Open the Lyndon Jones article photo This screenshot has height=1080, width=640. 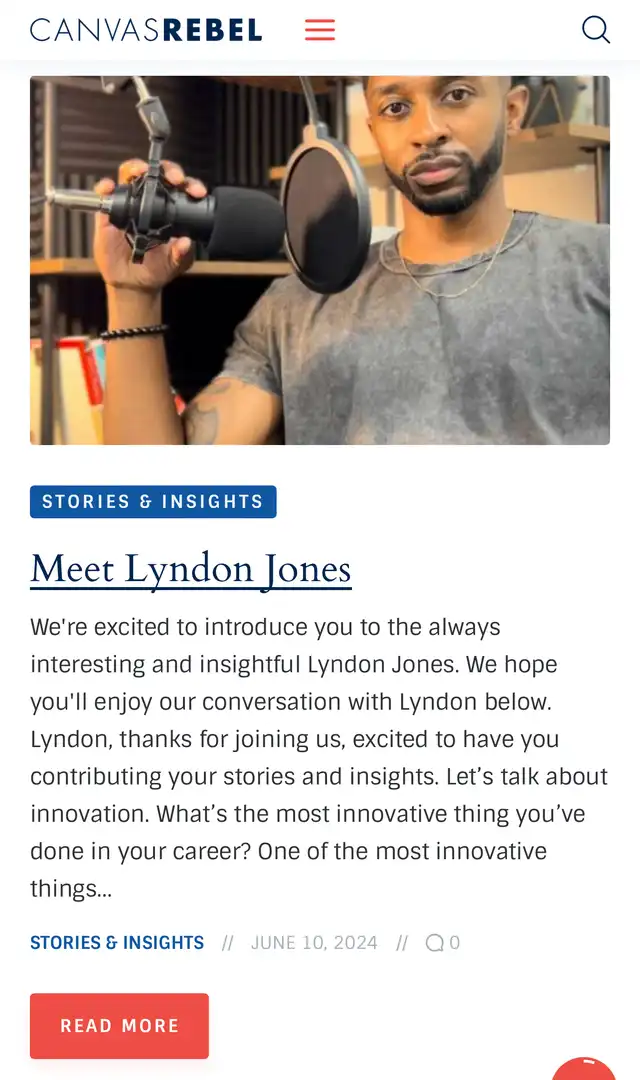point(320,260)
